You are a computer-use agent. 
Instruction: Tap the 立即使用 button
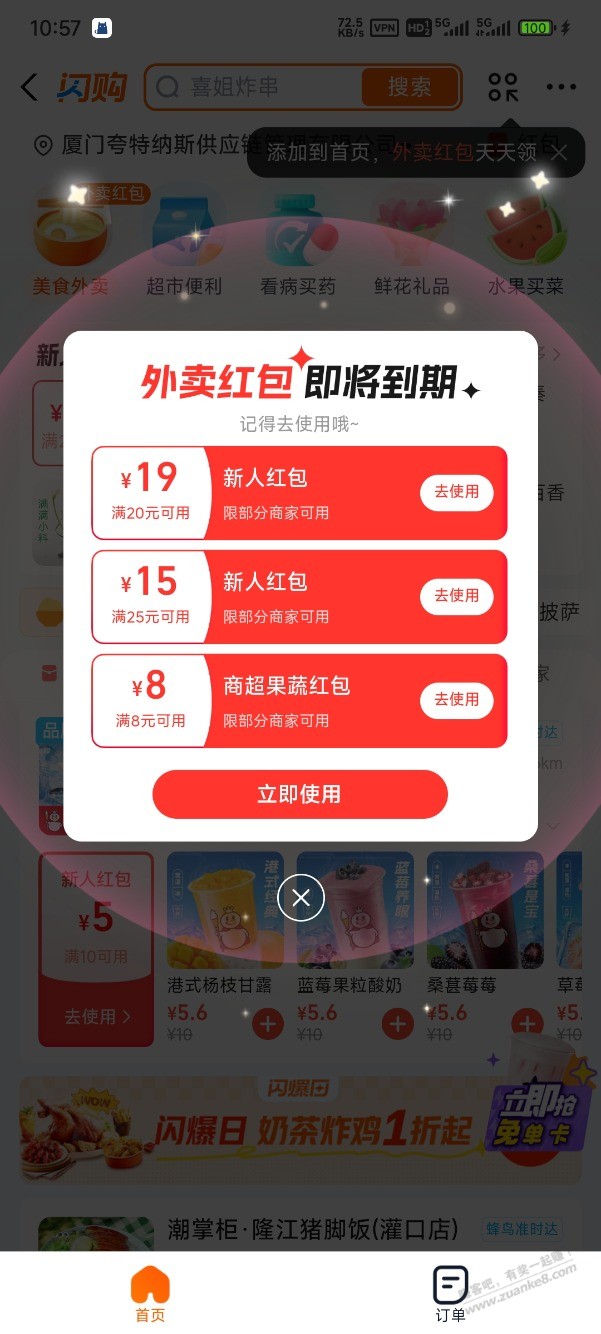(x=300, y=794)
